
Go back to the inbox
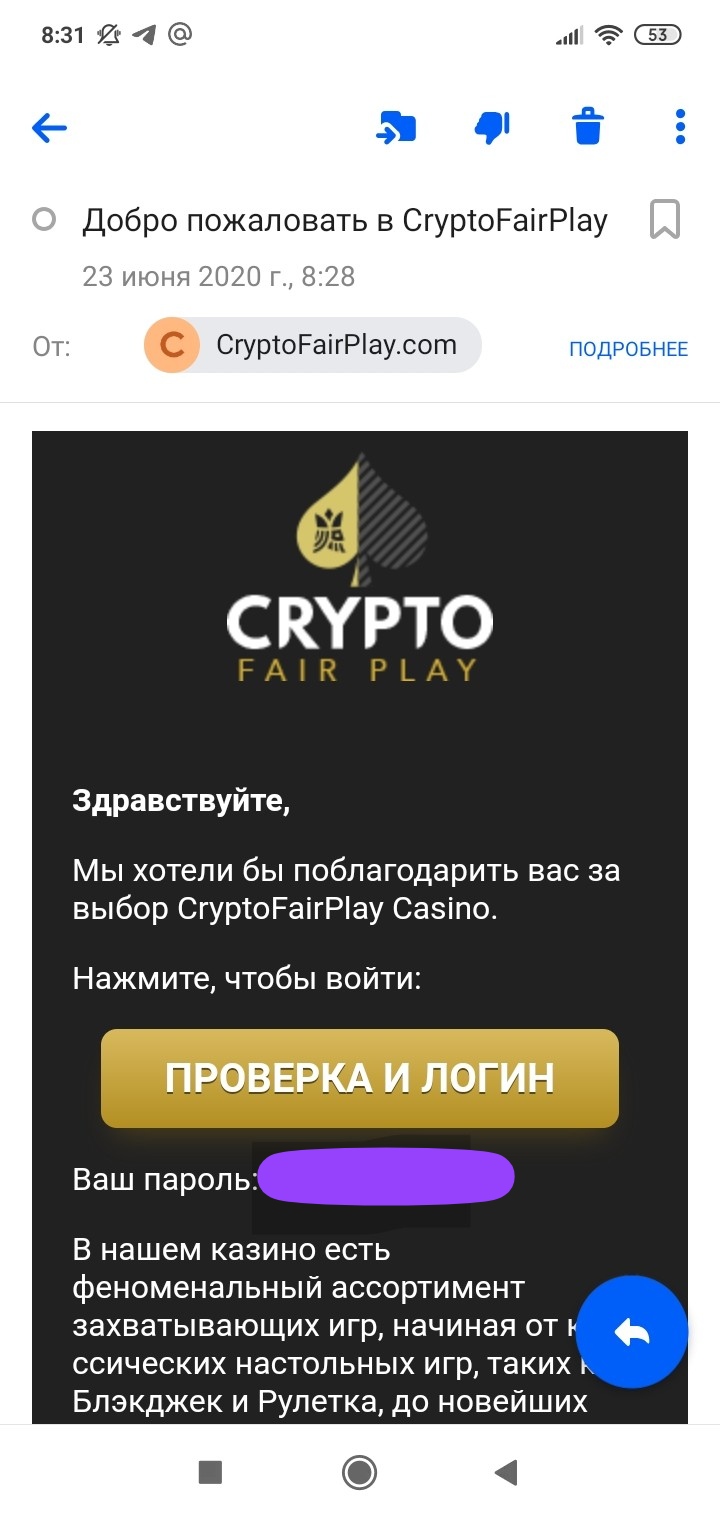[49, 128]
